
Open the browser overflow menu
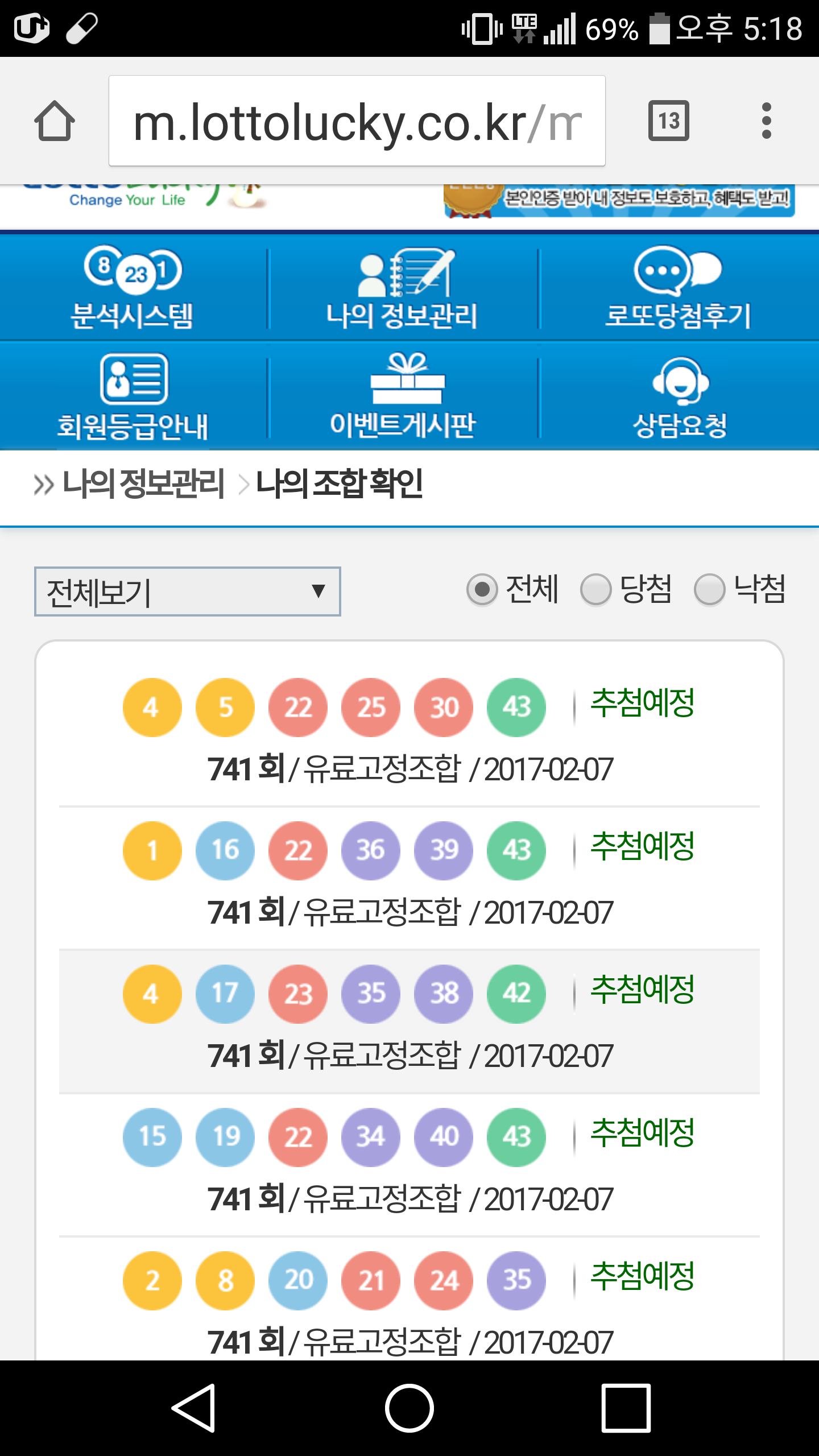point(766,121)
